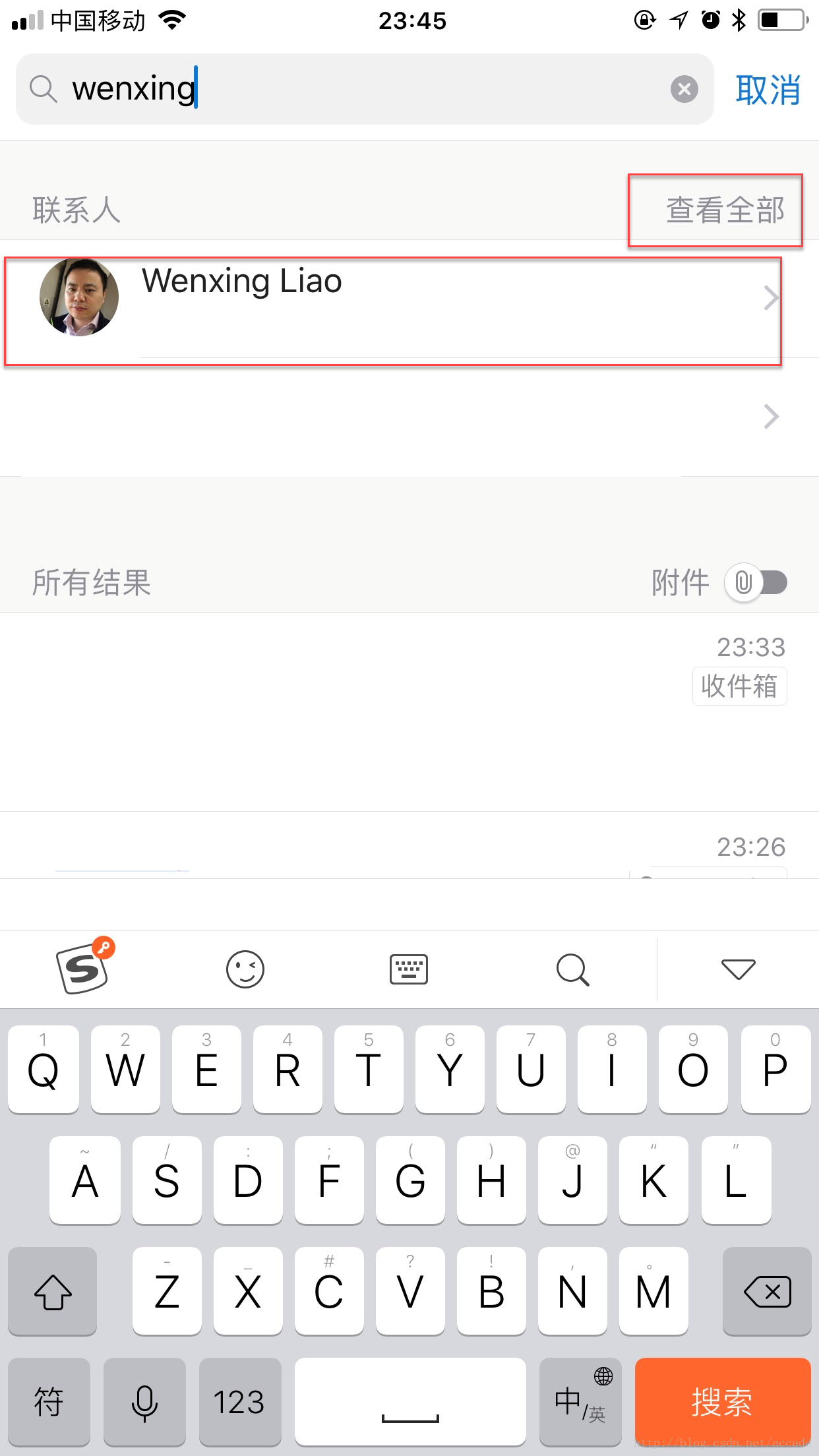Toggle the 附件 attachment filter
The image size is (819, 1456).
[756, 583]
